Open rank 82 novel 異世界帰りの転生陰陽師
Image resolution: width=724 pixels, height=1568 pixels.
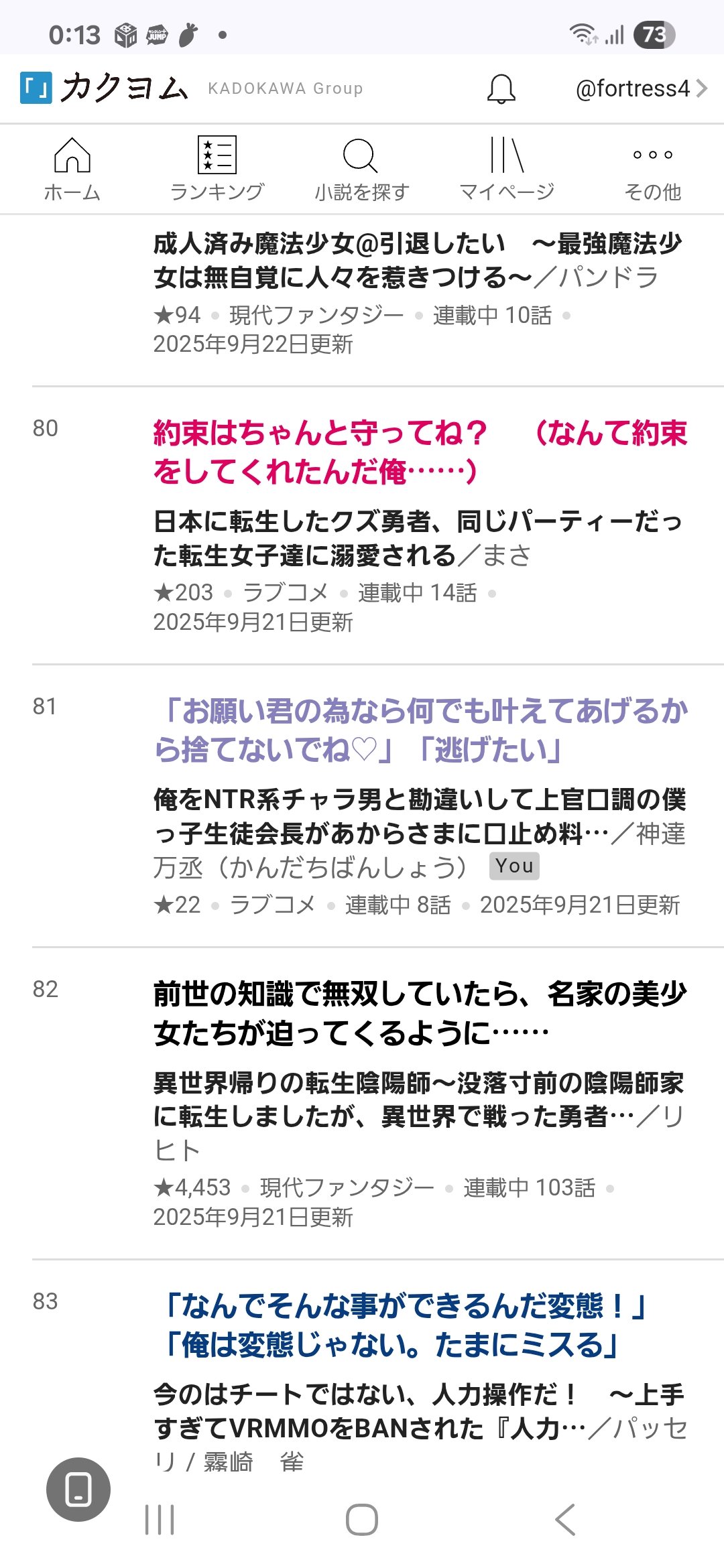[x=416, y=1099]
